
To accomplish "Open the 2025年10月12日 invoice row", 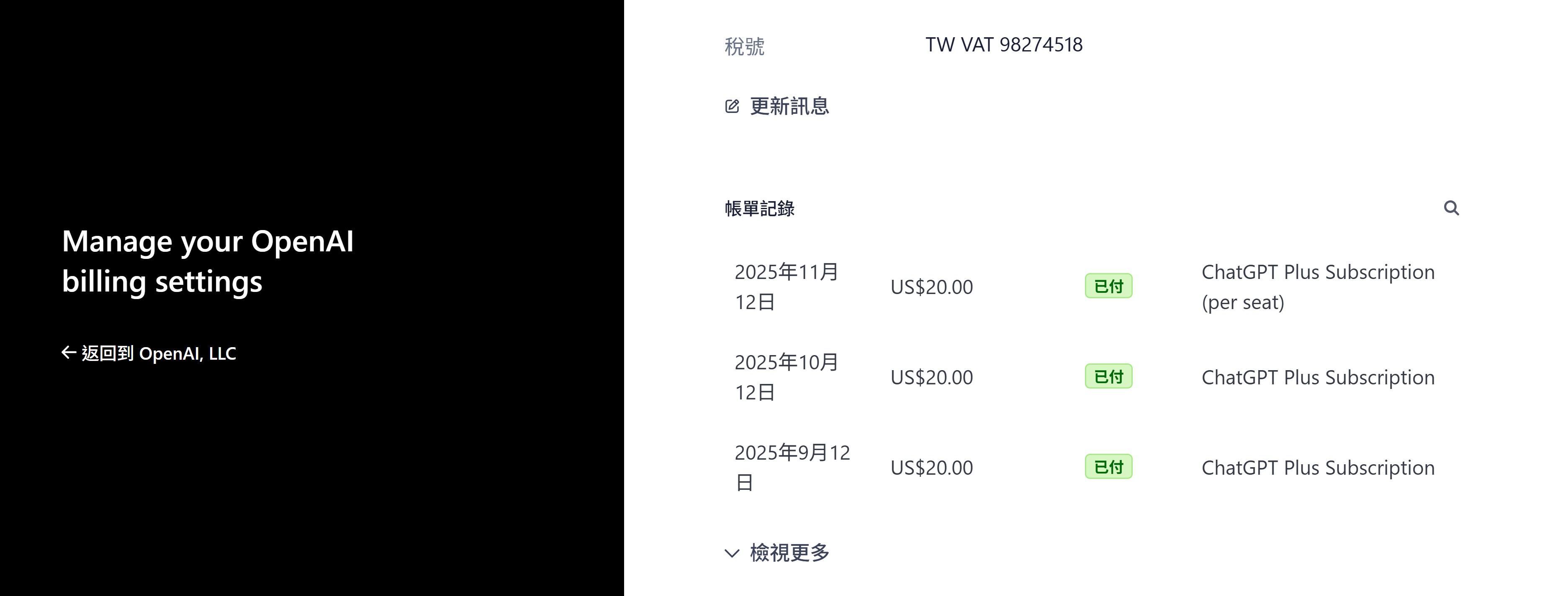I will coord(787,377).
